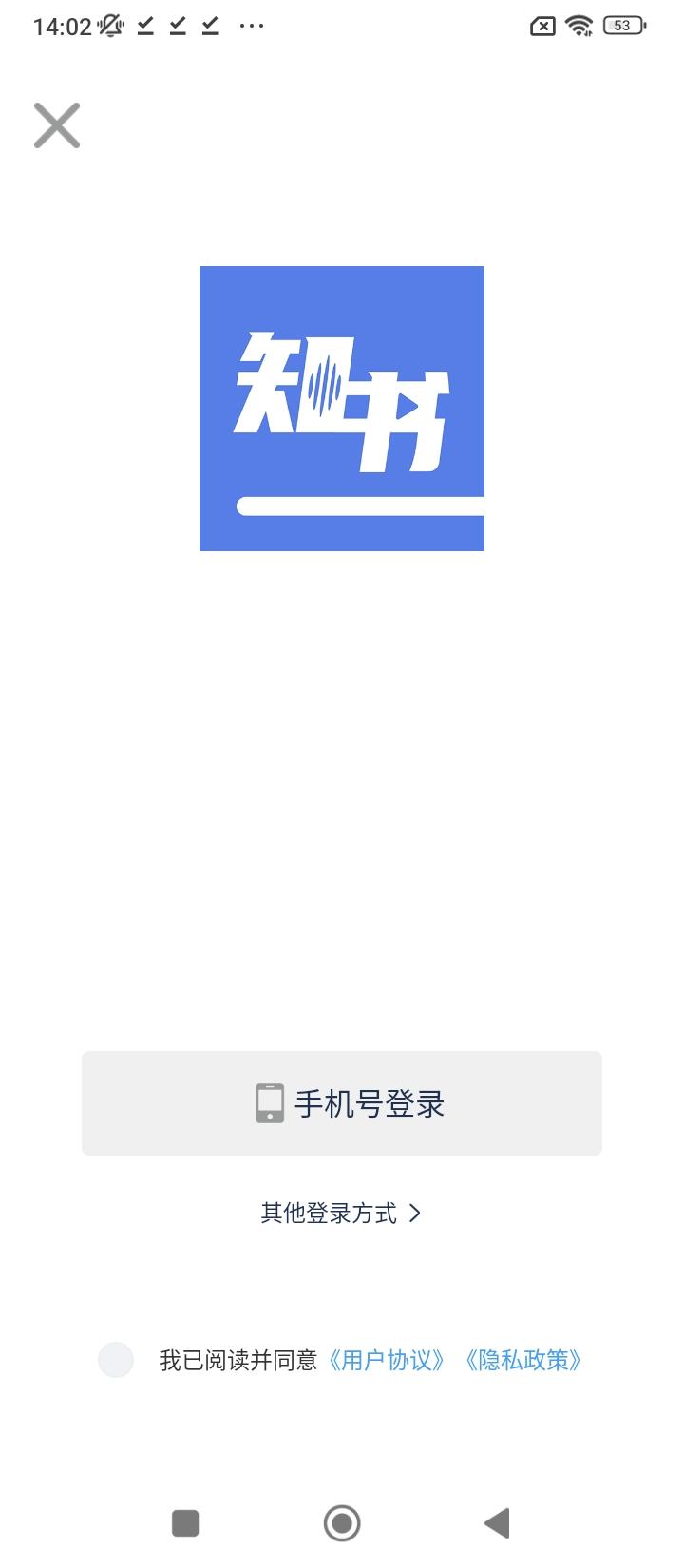
Task: Go to the system home screen
Action: tap(342, 1522)
